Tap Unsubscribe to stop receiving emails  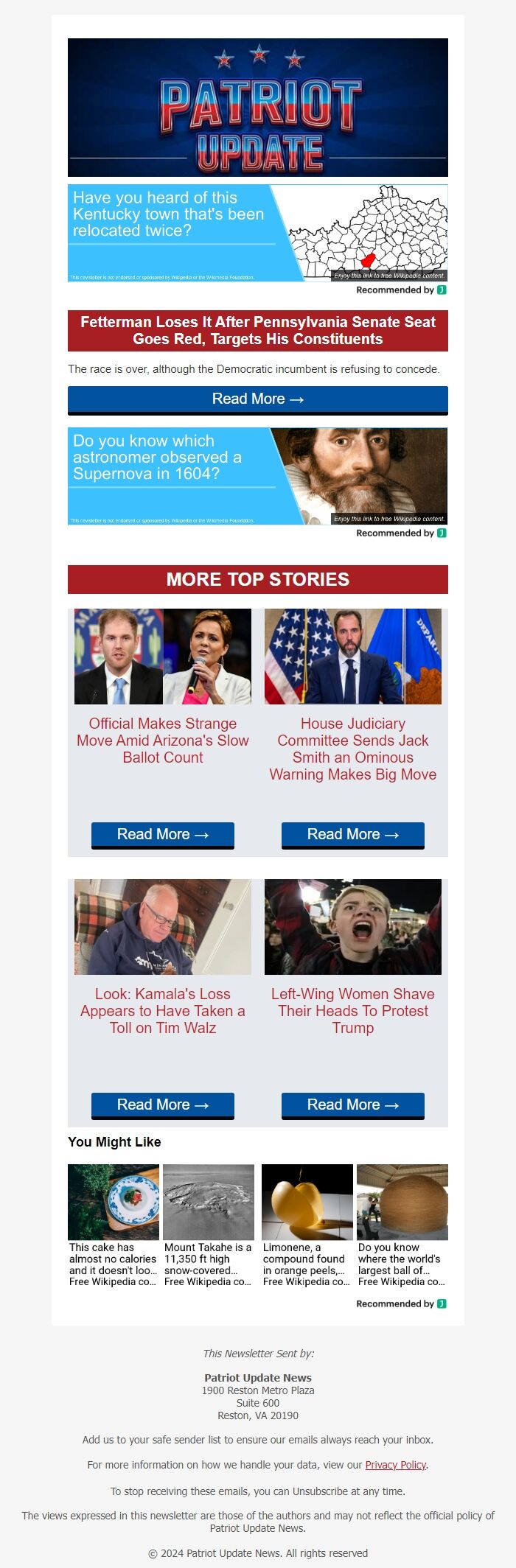[318, 1491]
